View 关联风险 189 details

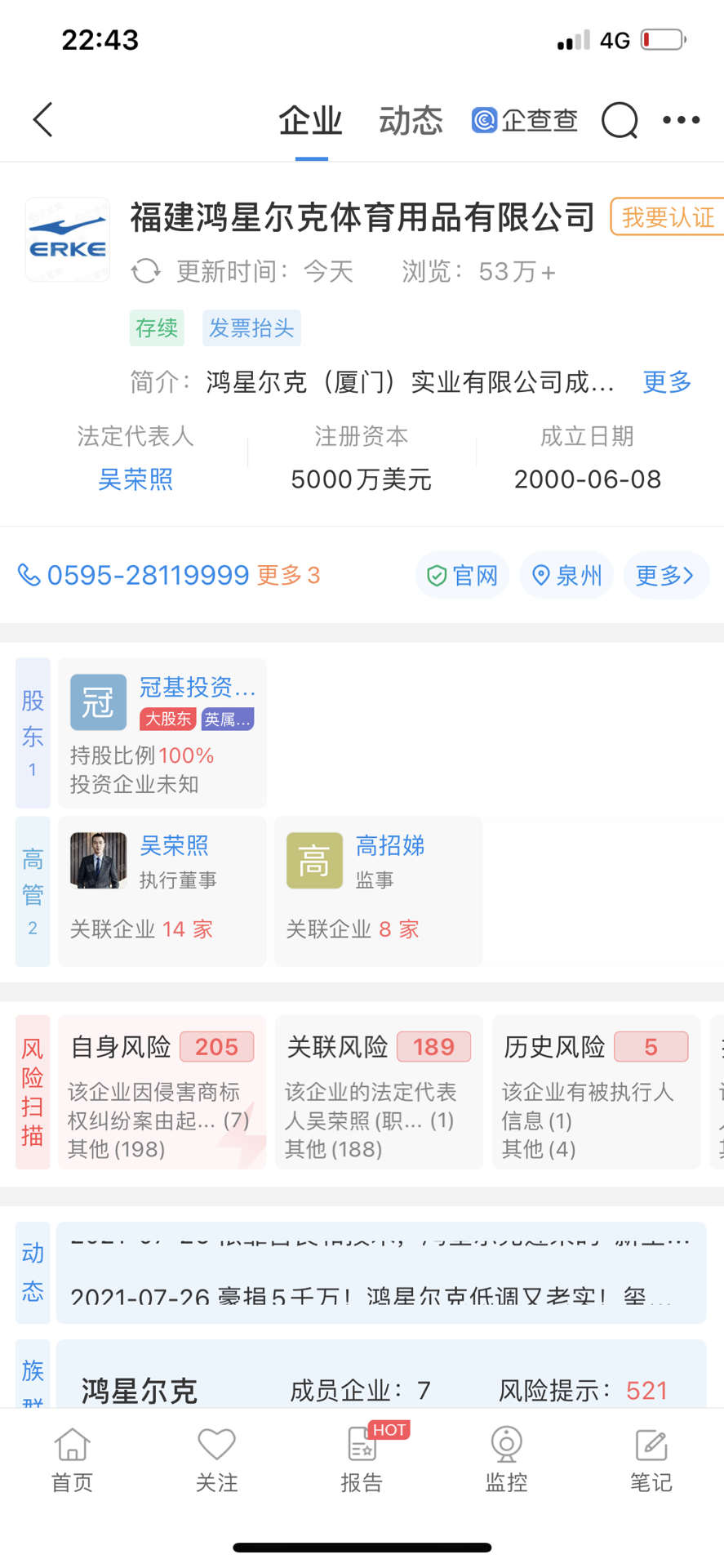[379, 1092]
